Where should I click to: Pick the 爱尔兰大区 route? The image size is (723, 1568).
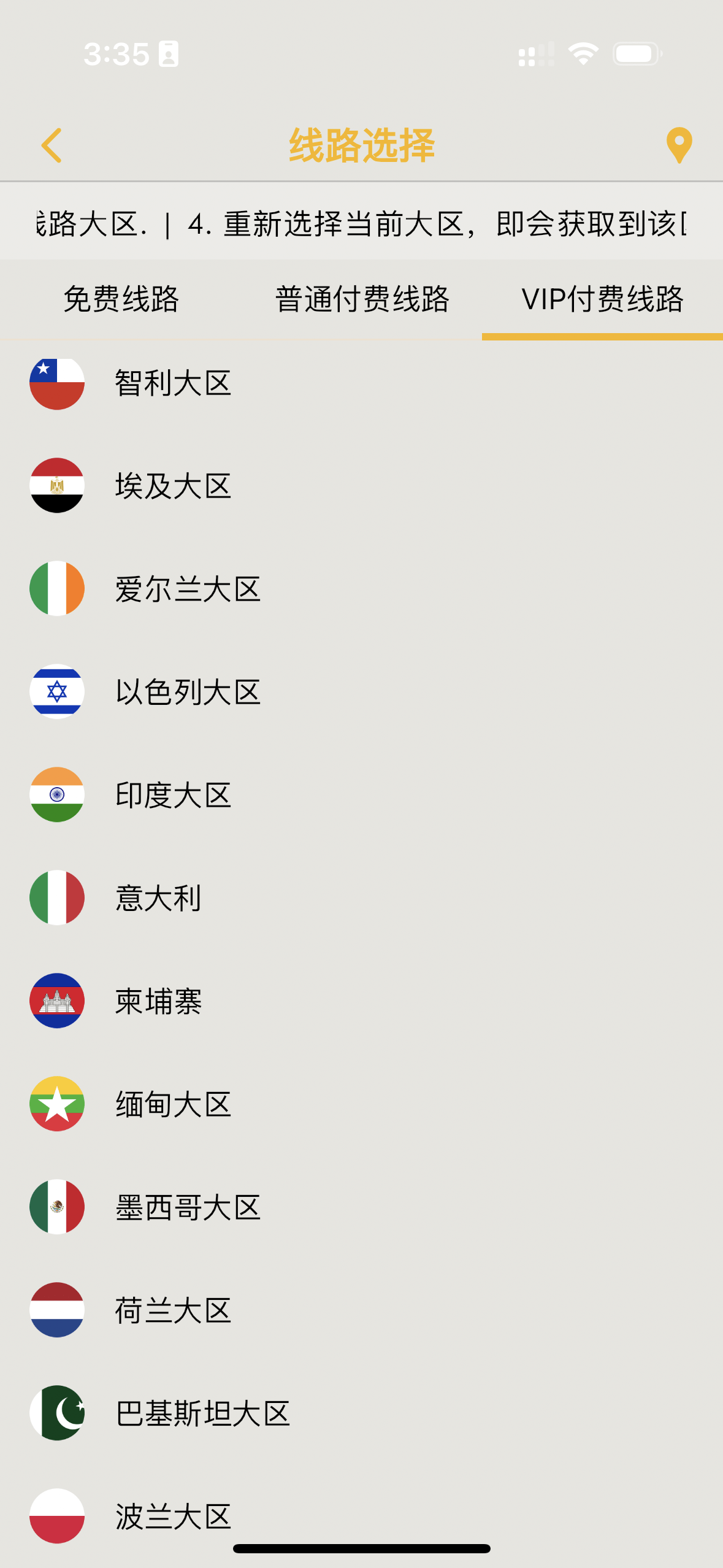coord(188,589)
